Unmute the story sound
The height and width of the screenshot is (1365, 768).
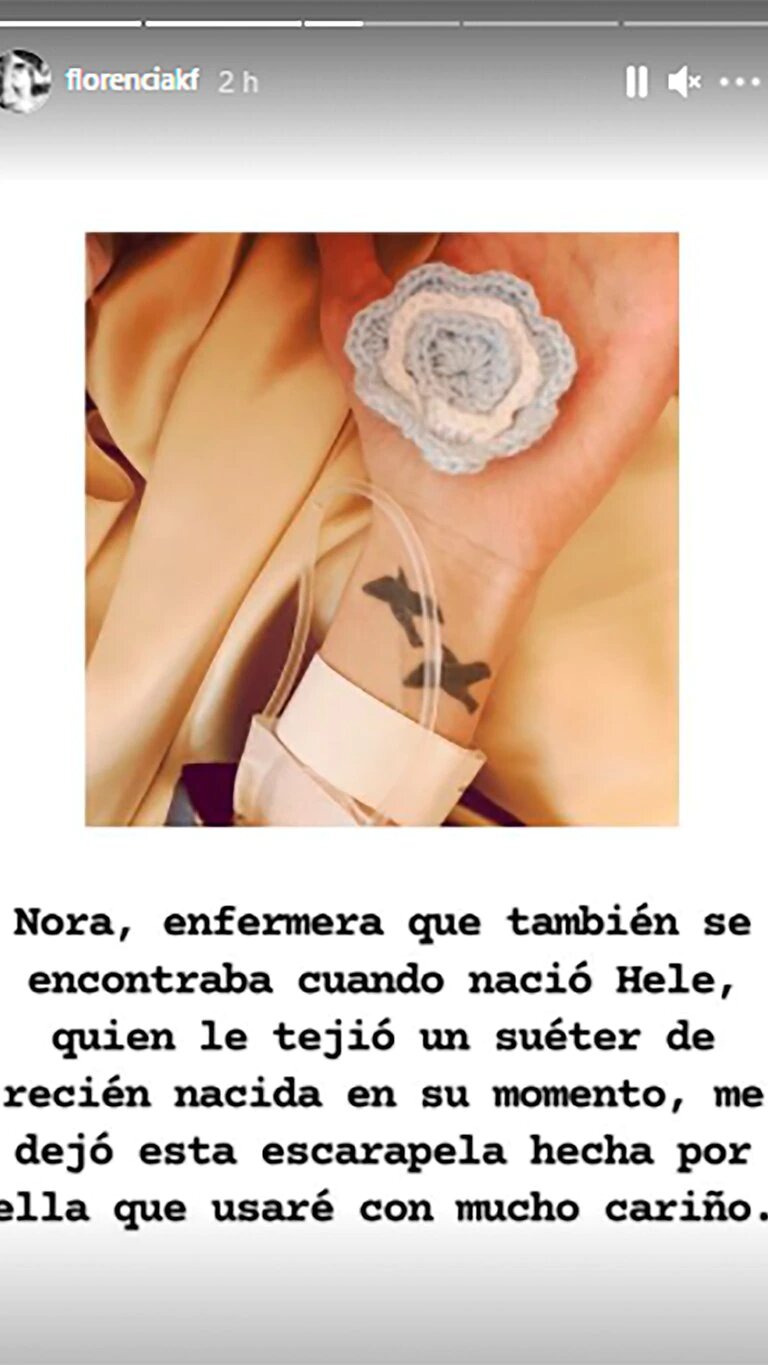click(x=684, y=82)
